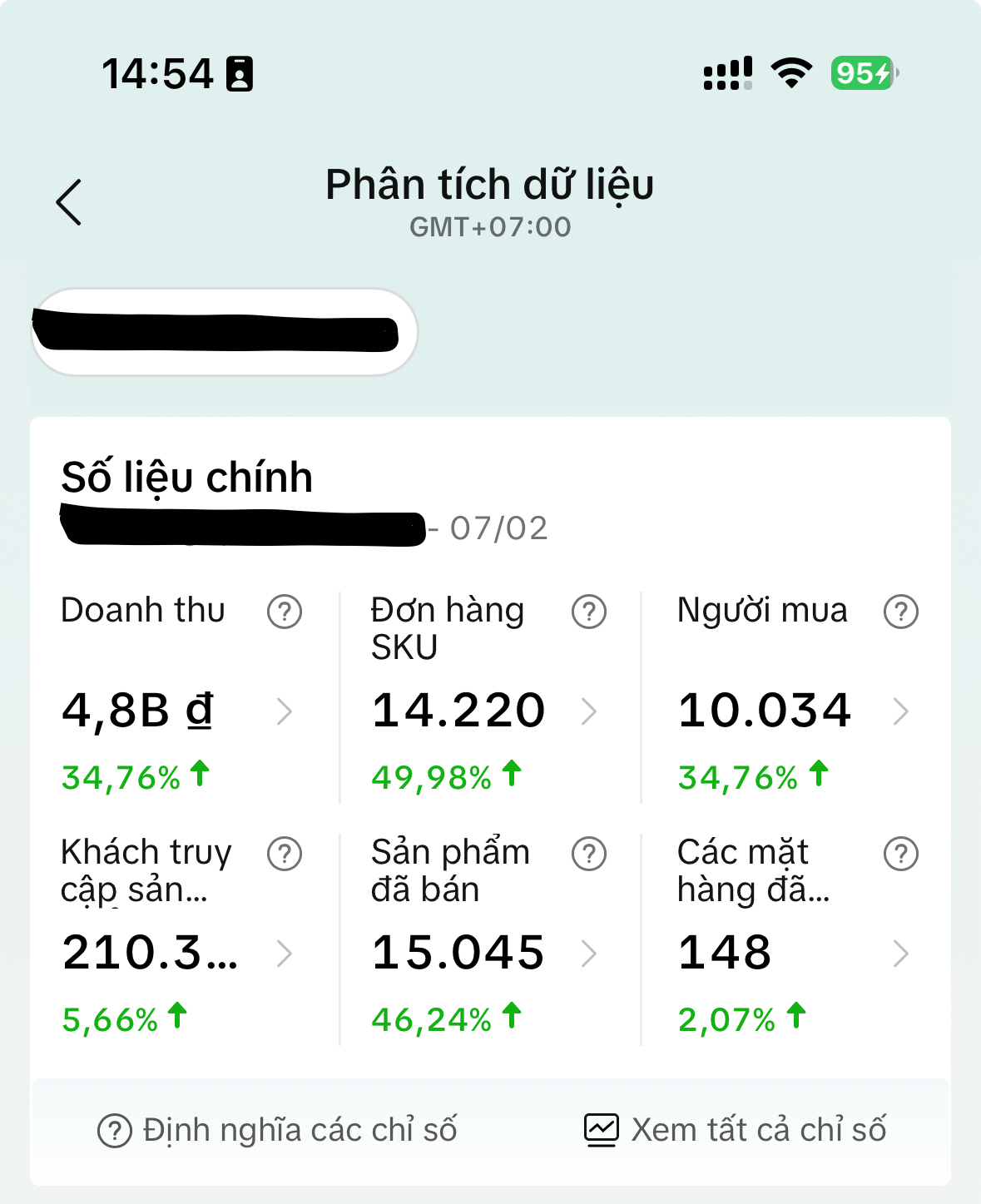This screenshot has width=981, height=1204.
Task: Show help for Khách truy cập sản…
Action: pyautogui.click(x=285, y=854)
